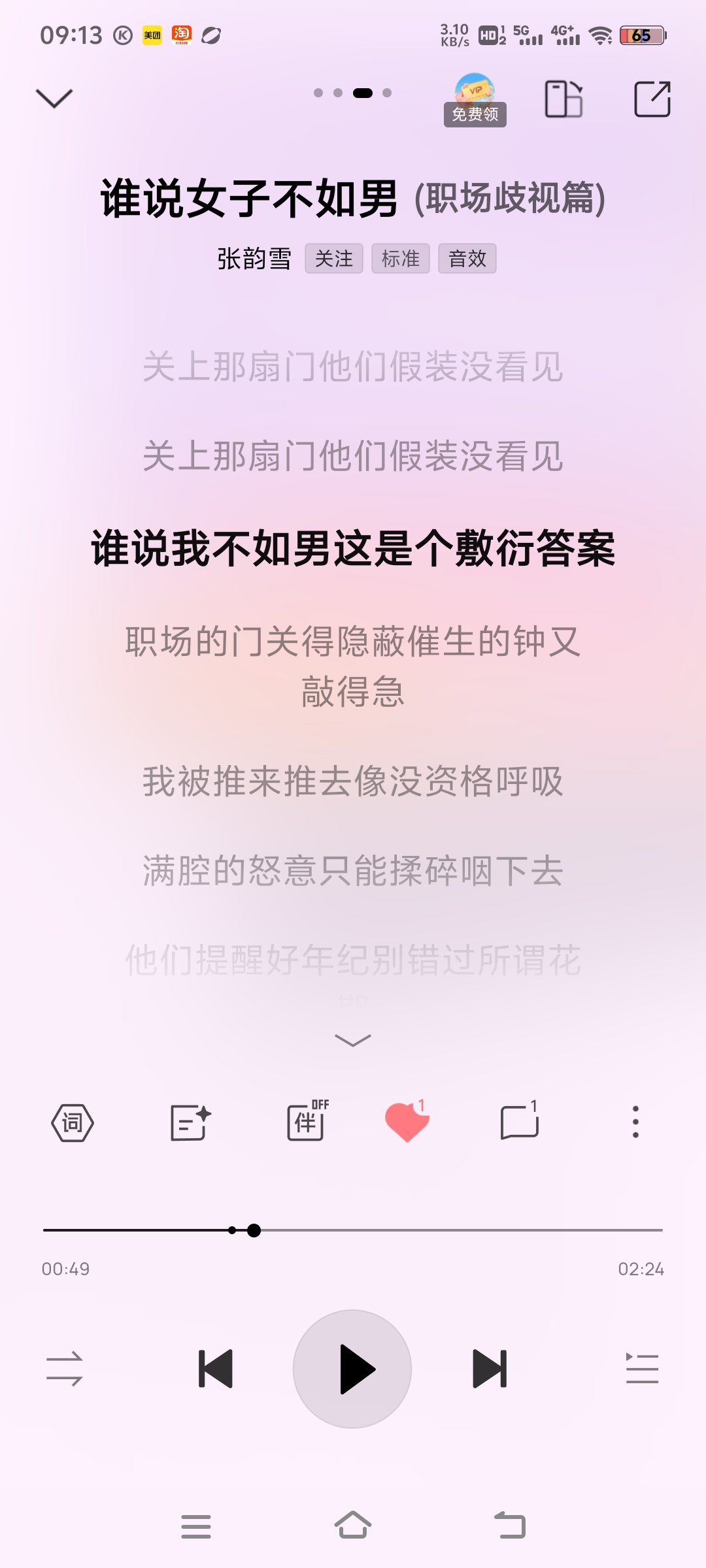Skip to the next track

490,1369
